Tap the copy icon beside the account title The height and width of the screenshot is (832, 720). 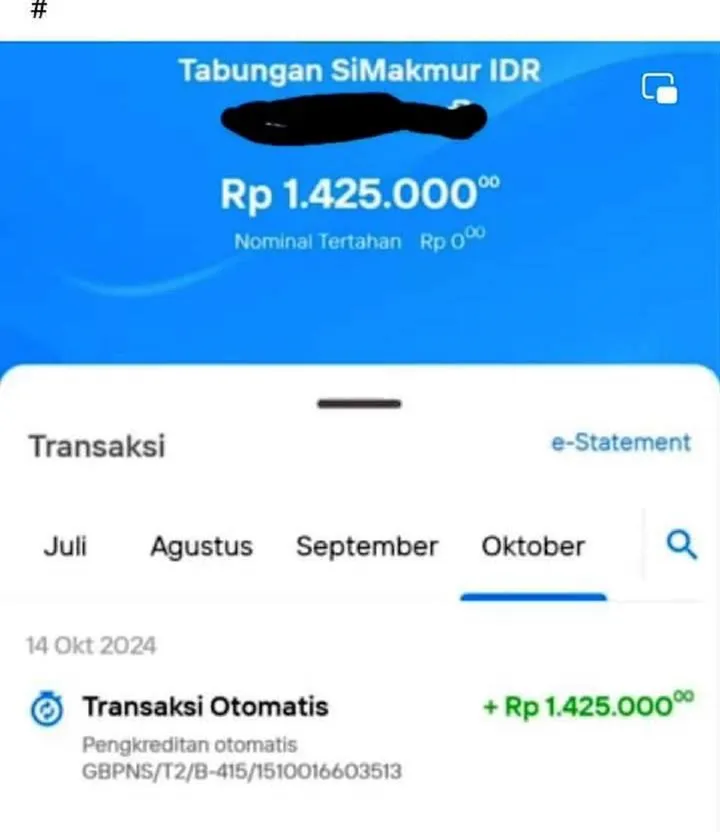[659, 88]
